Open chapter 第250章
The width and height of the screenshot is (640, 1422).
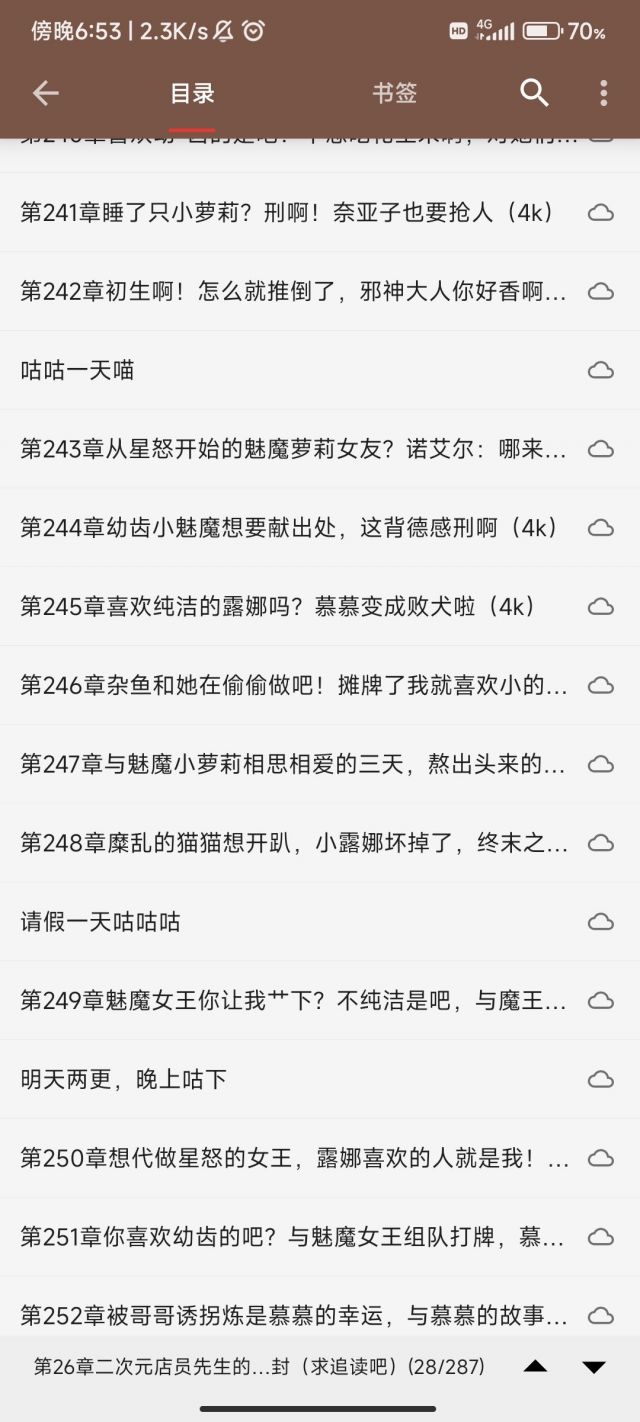coord(290,1159)
